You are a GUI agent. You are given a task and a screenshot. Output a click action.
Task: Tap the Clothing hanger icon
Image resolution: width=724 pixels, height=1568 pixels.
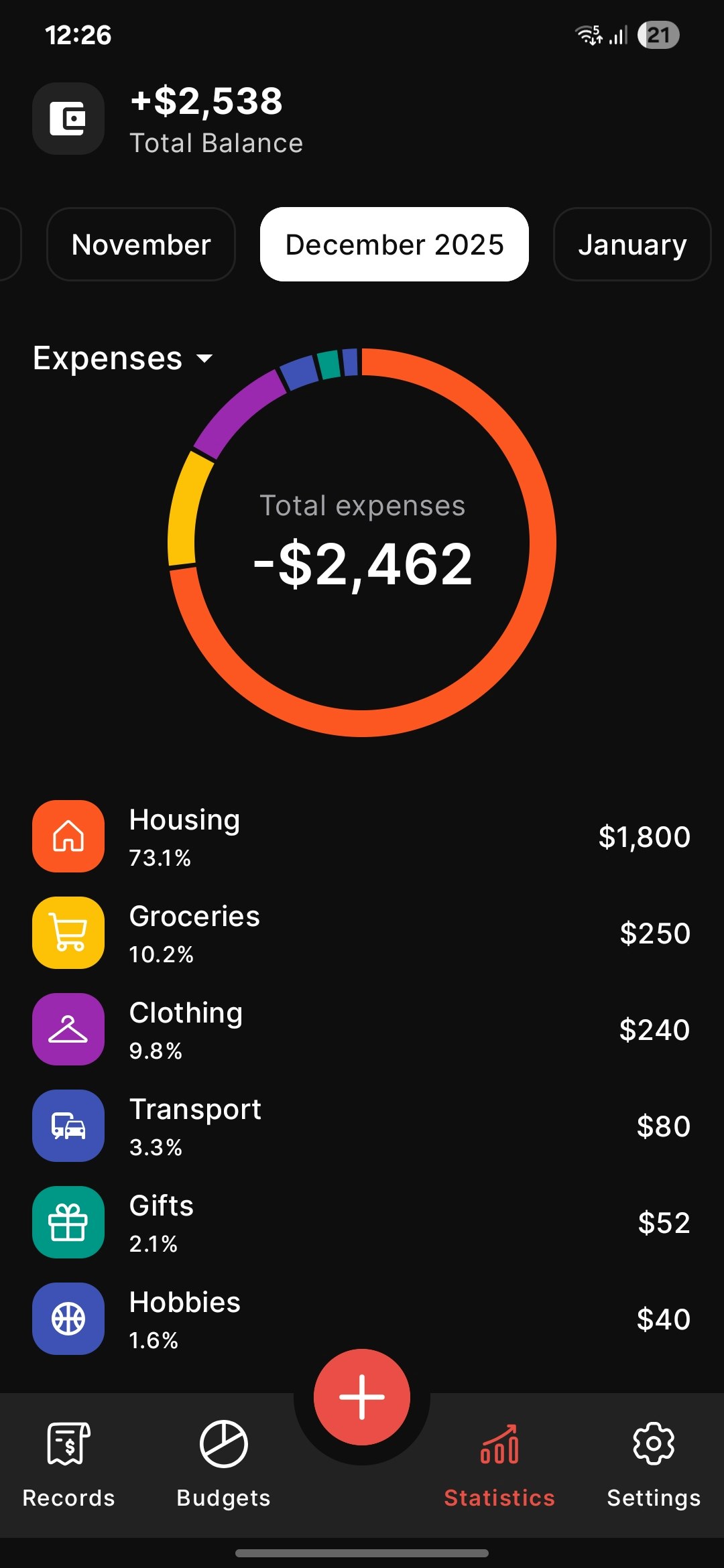[68, 1030]
